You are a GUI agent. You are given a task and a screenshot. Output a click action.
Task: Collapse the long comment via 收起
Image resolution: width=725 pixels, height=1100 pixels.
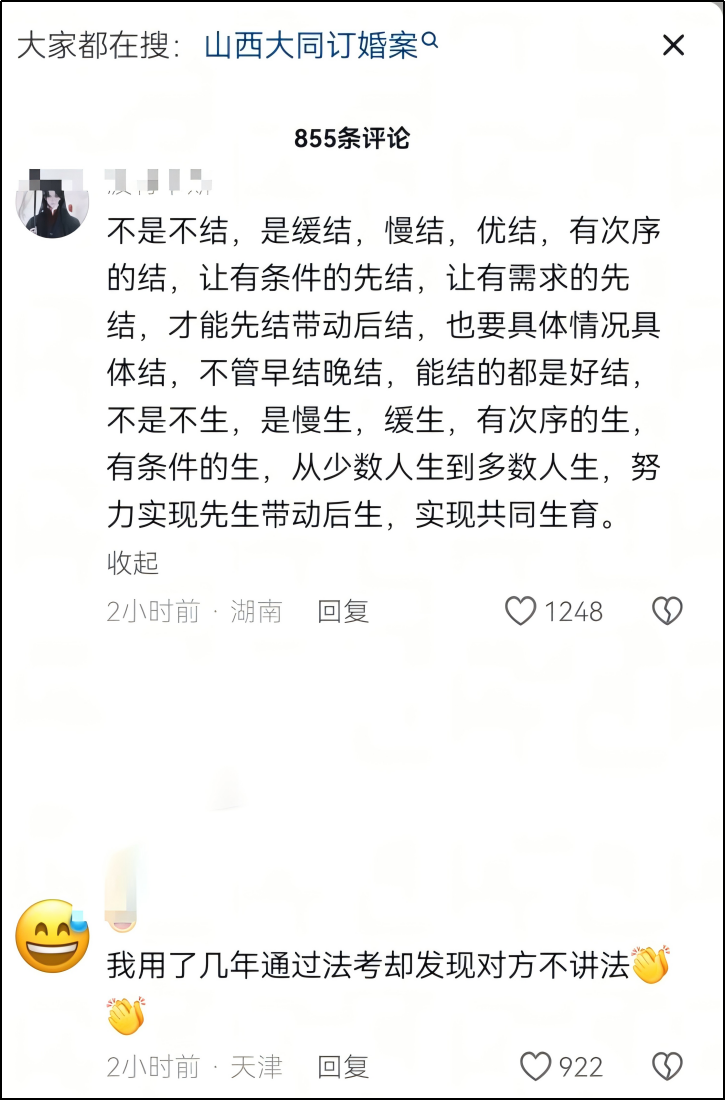pyautogui.click(x=133, y=563)
